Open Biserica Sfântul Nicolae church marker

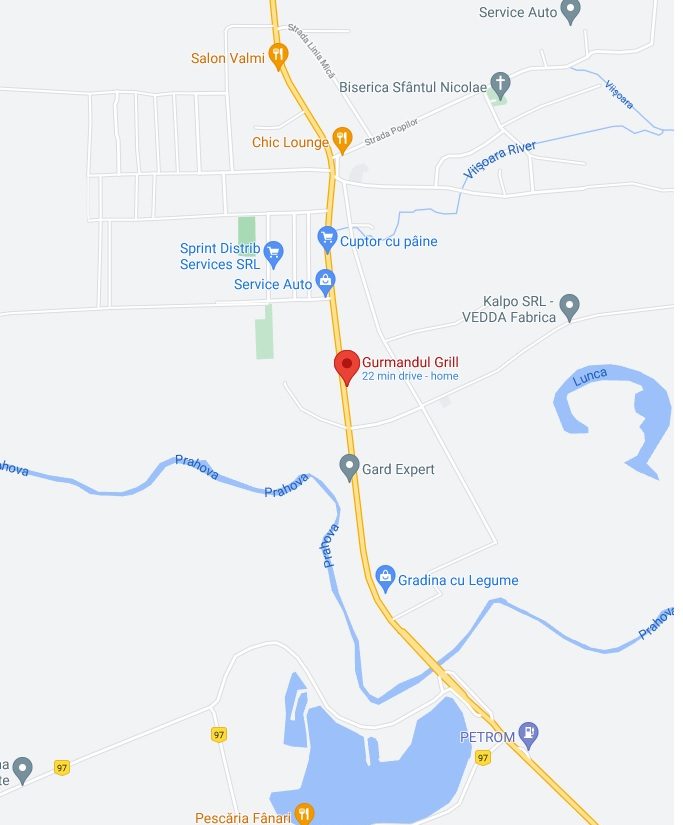(501, 84)
